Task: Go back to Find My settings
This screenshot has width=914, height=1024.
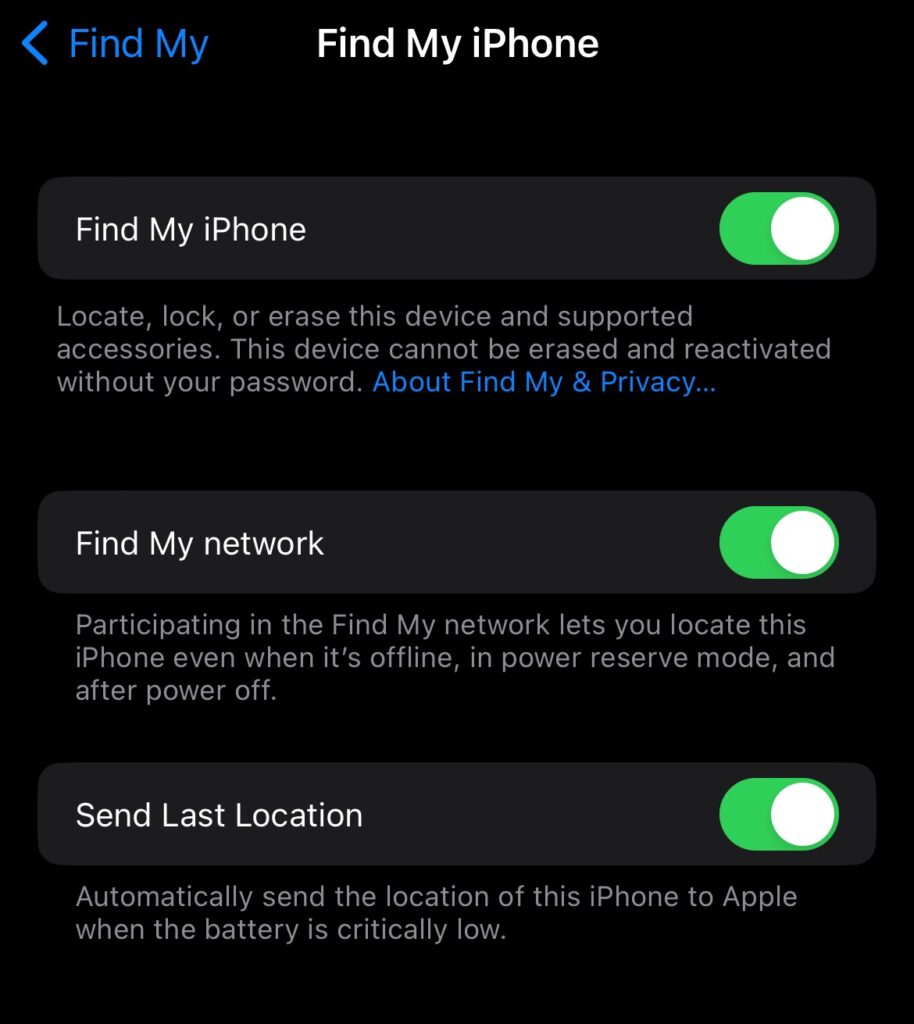Action: [114, 45]
